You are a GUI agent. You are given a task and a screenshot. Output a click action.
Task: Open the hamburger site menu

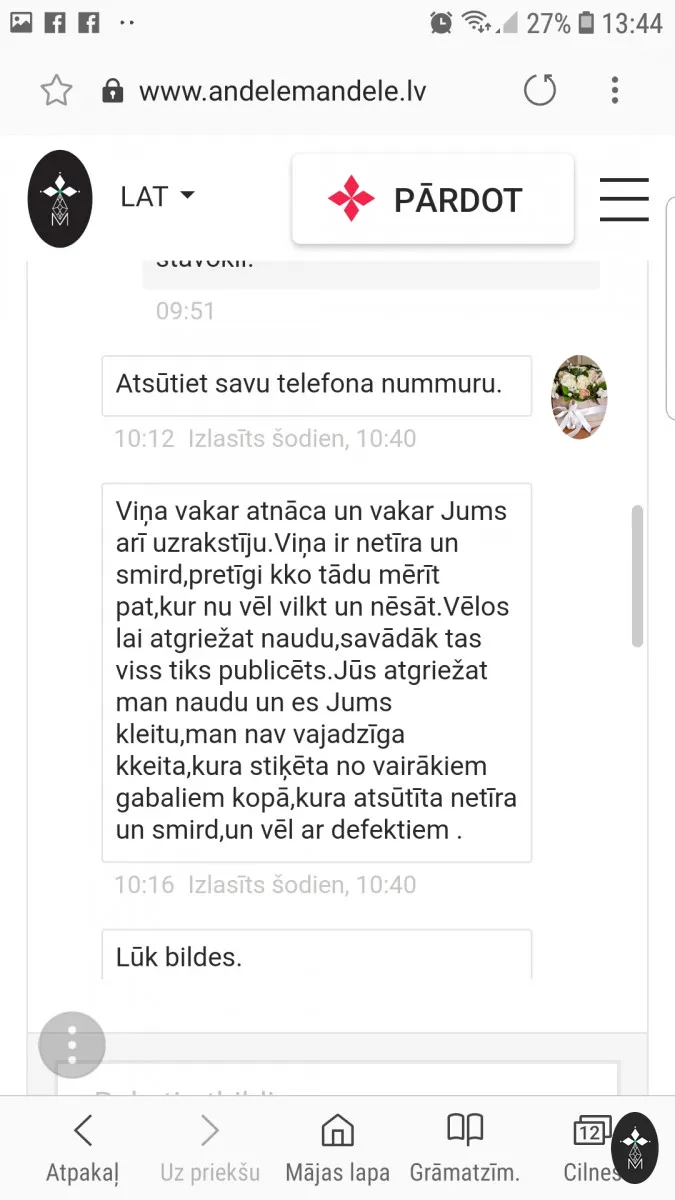(624, 199)
